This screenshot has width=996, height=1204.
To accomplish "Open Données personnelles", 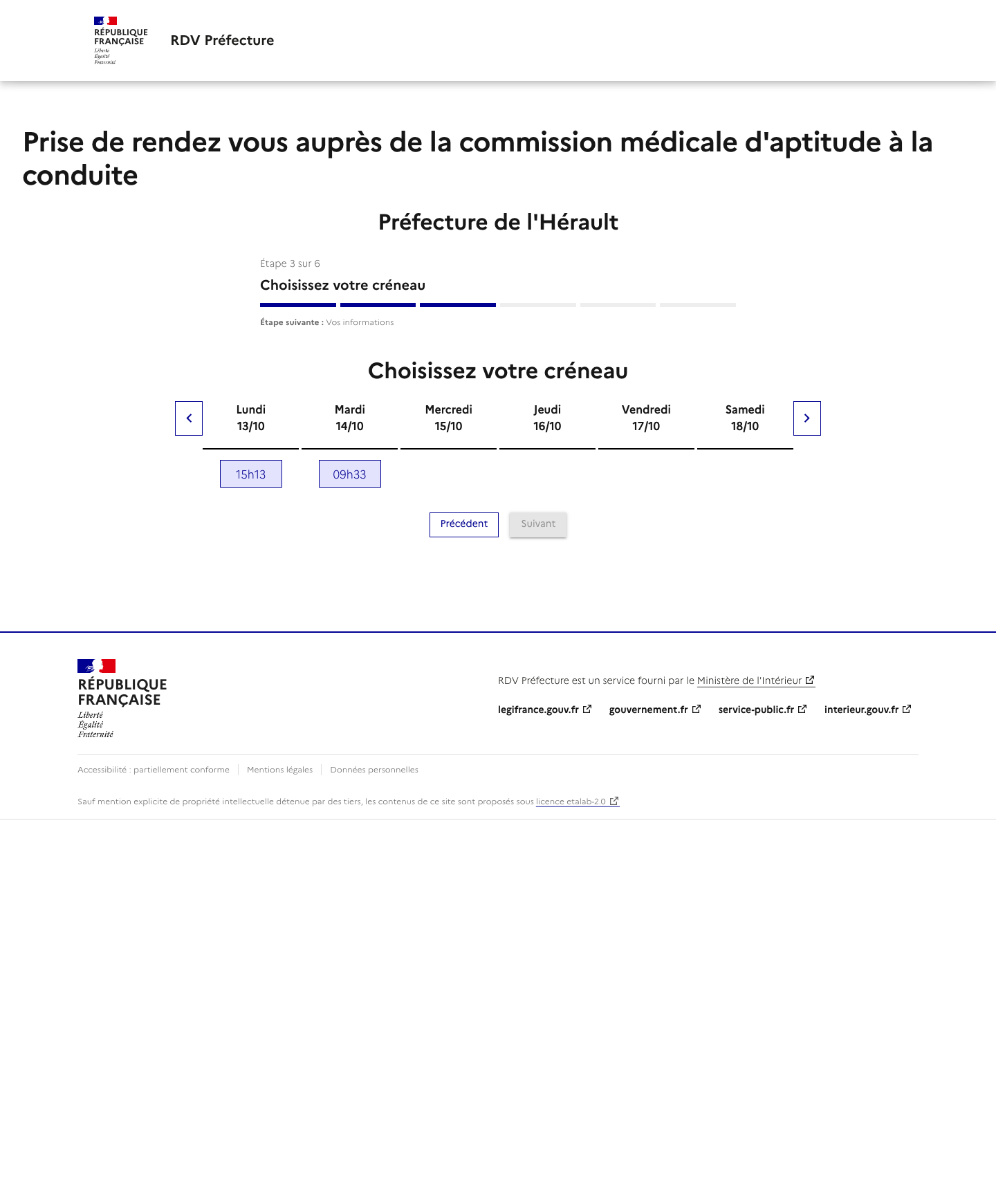I will point(374,770).
